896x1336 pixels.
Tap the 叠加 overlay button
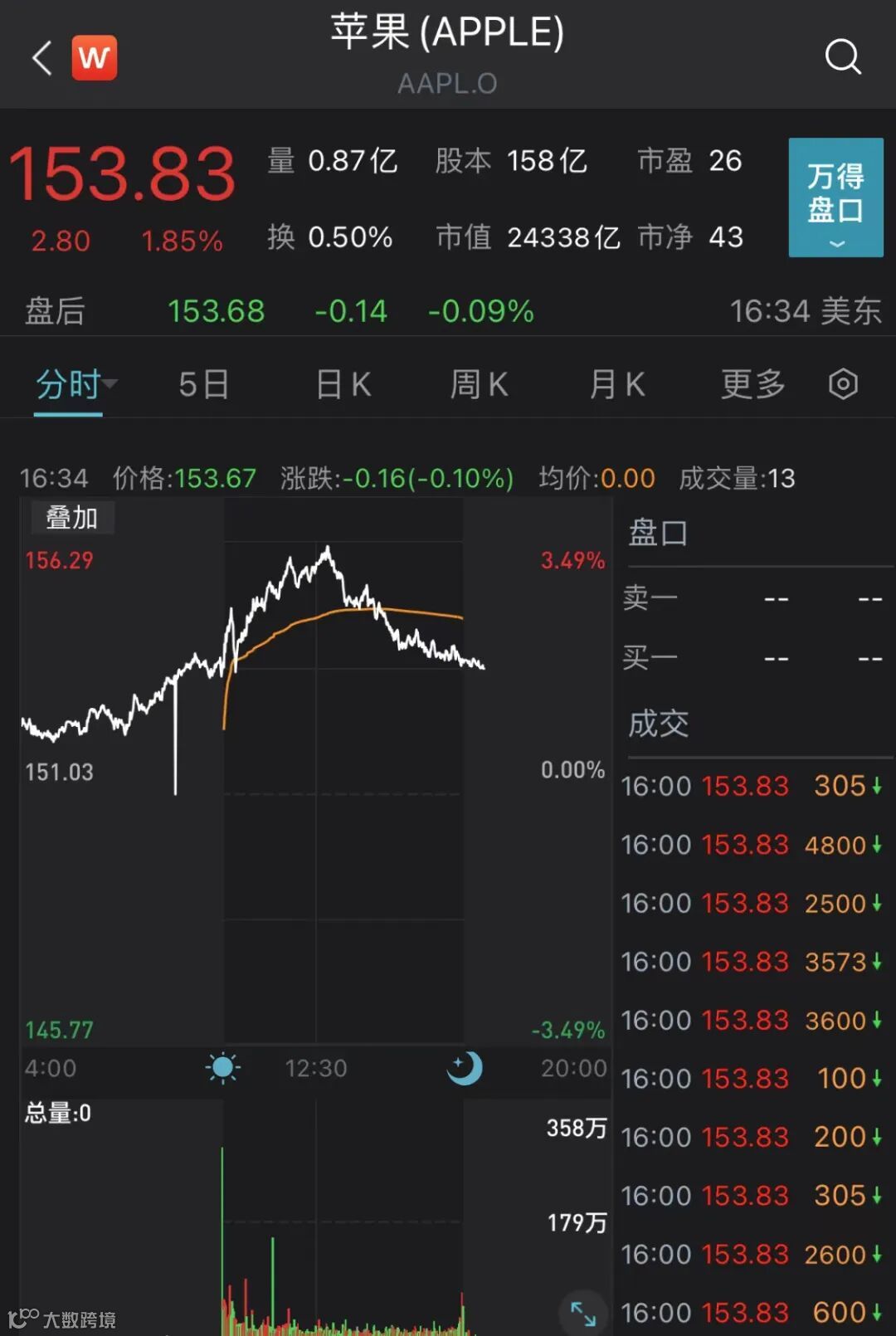[x=71, y=518]
